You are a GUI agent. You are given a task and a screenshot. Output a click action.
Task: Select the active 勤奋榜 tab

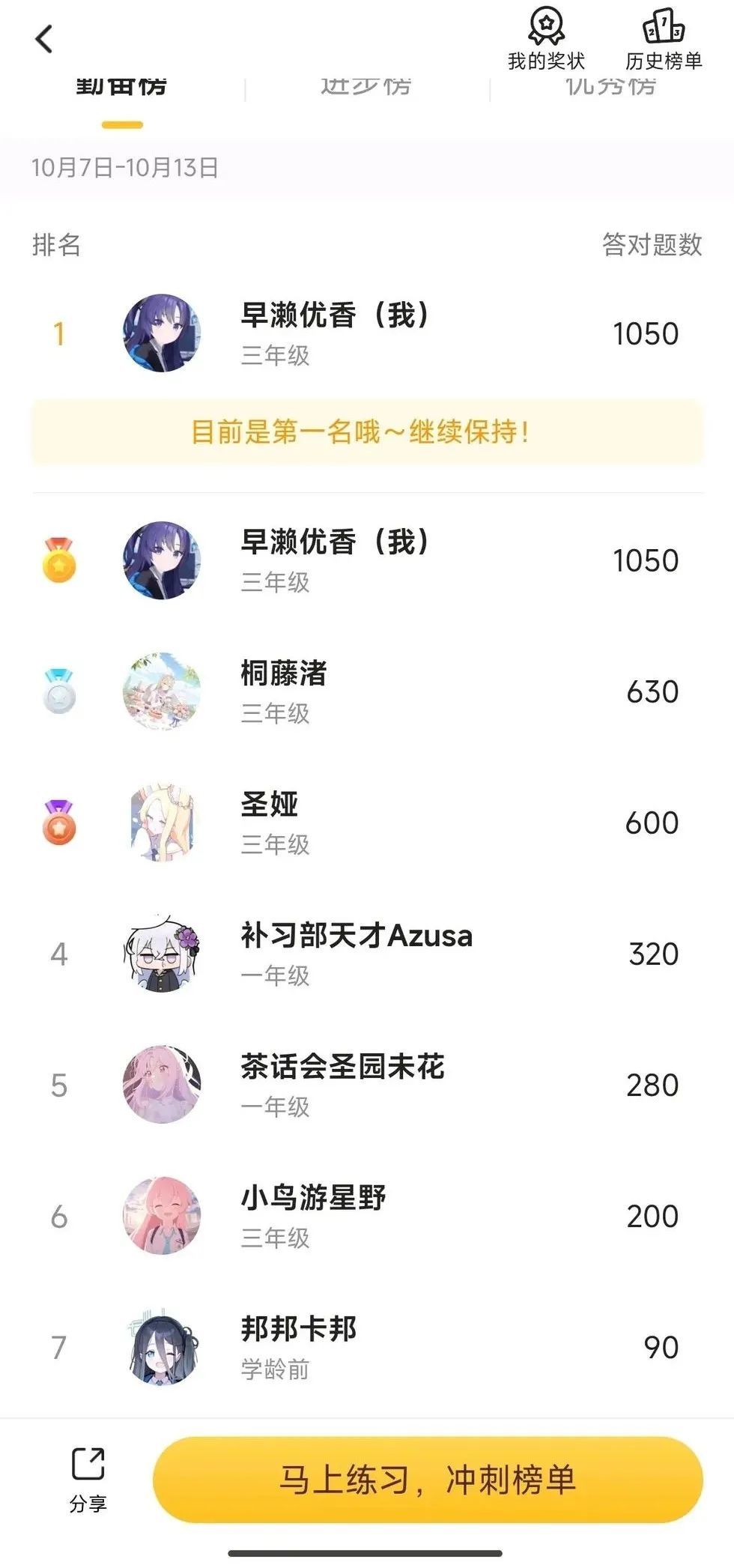pos(122,85)
